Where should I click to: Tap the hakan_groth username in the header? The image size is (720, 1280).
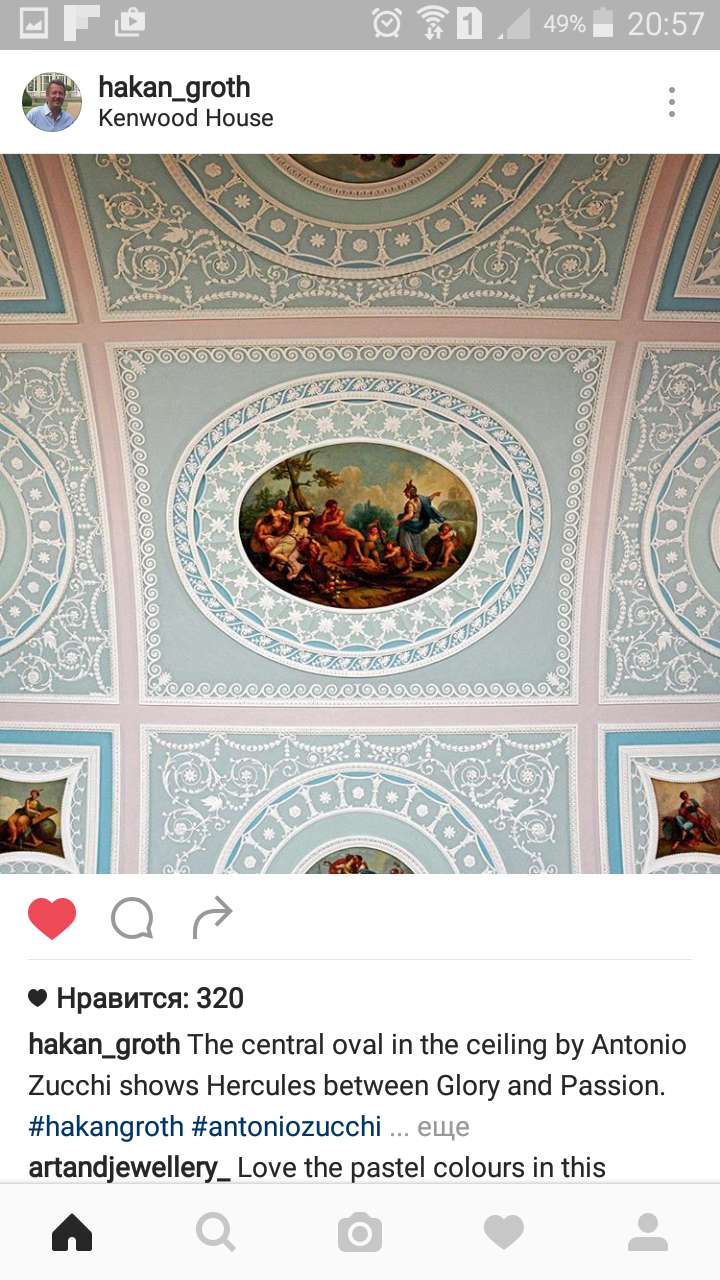coord(174,87)
